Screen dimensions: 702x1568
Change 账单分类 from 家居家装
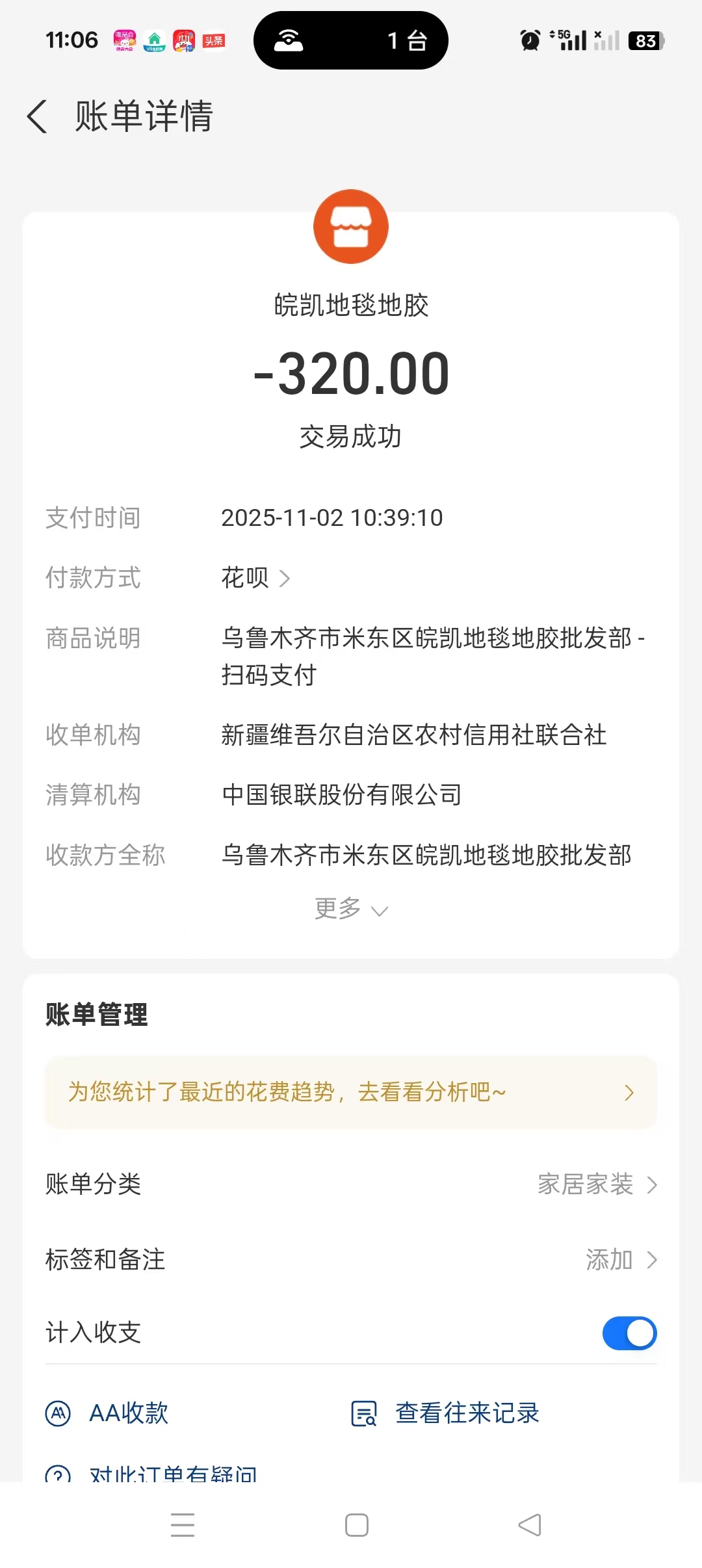tap(597, 1184)
